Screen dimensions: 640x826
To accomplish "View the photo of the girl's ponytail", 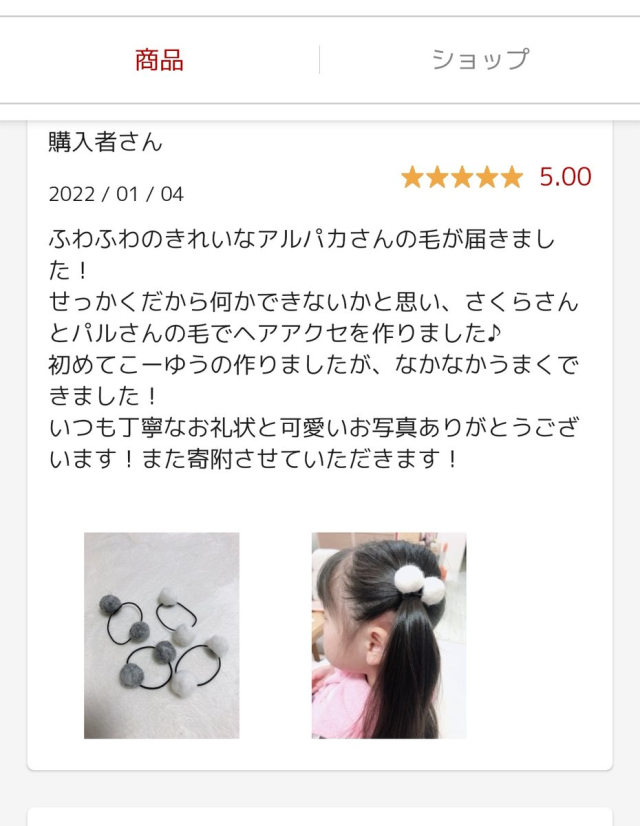I will pos(389,635).
